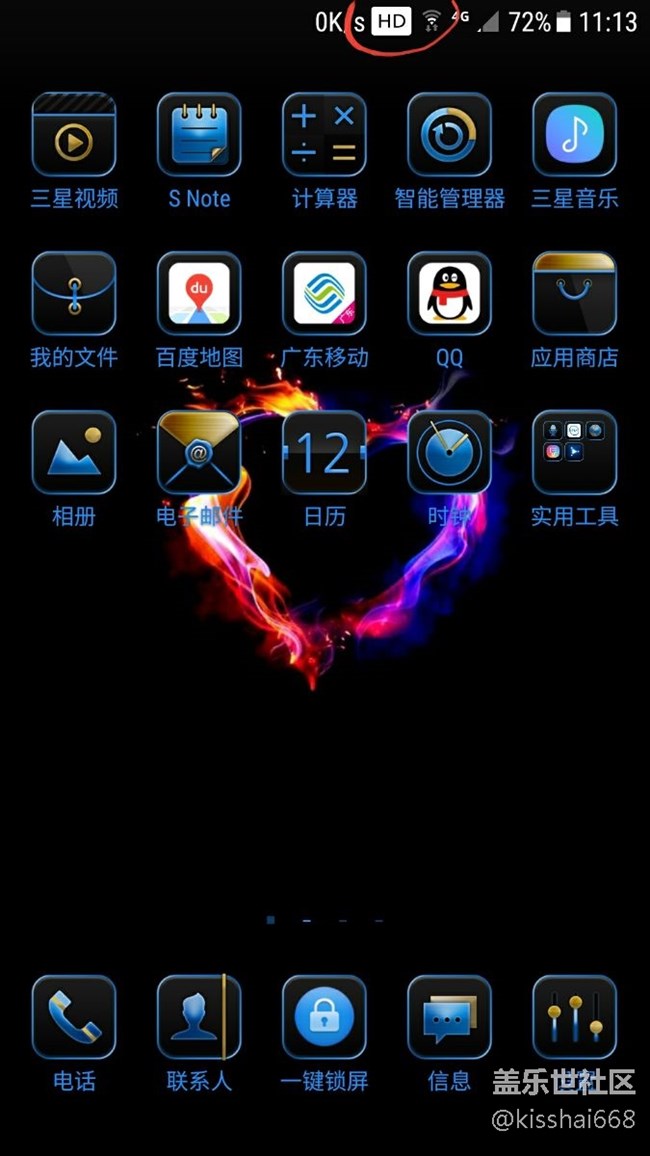Launch S Note

199,135
